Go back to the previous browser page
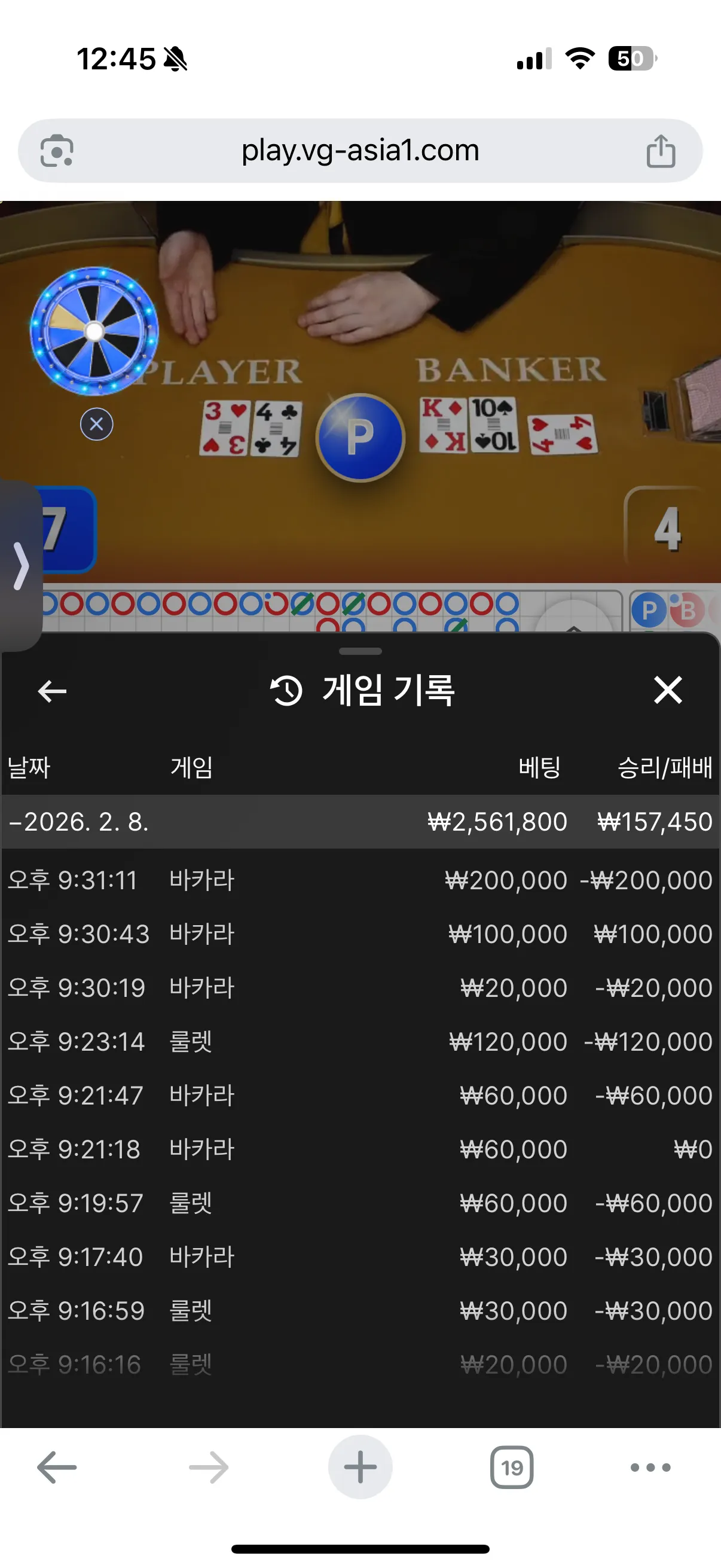This screenshot has width=721, height=1568. coord(57,1467)
